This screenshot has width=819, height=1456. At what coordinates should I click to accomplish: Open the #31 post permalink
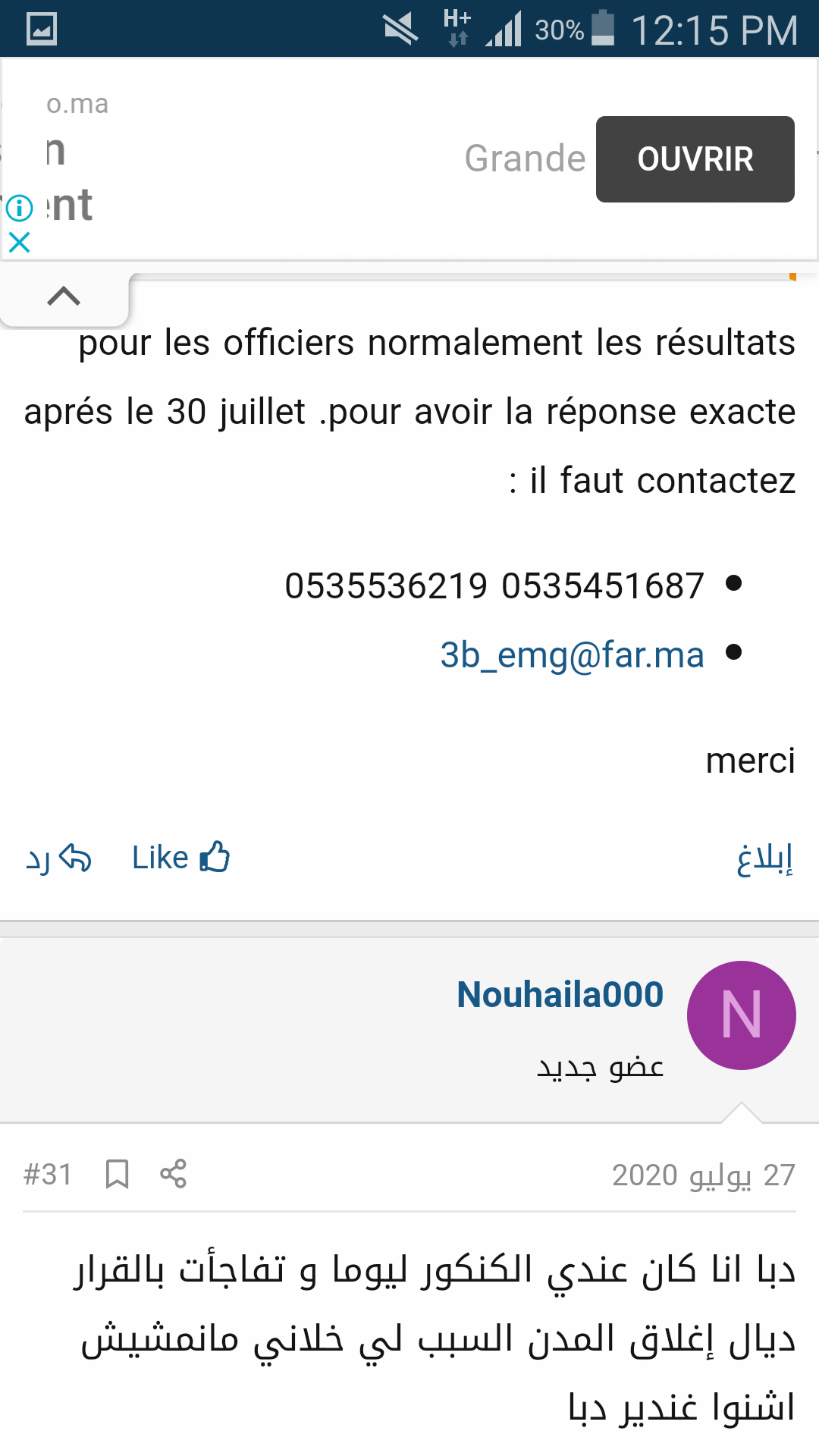click(48, 1174)
